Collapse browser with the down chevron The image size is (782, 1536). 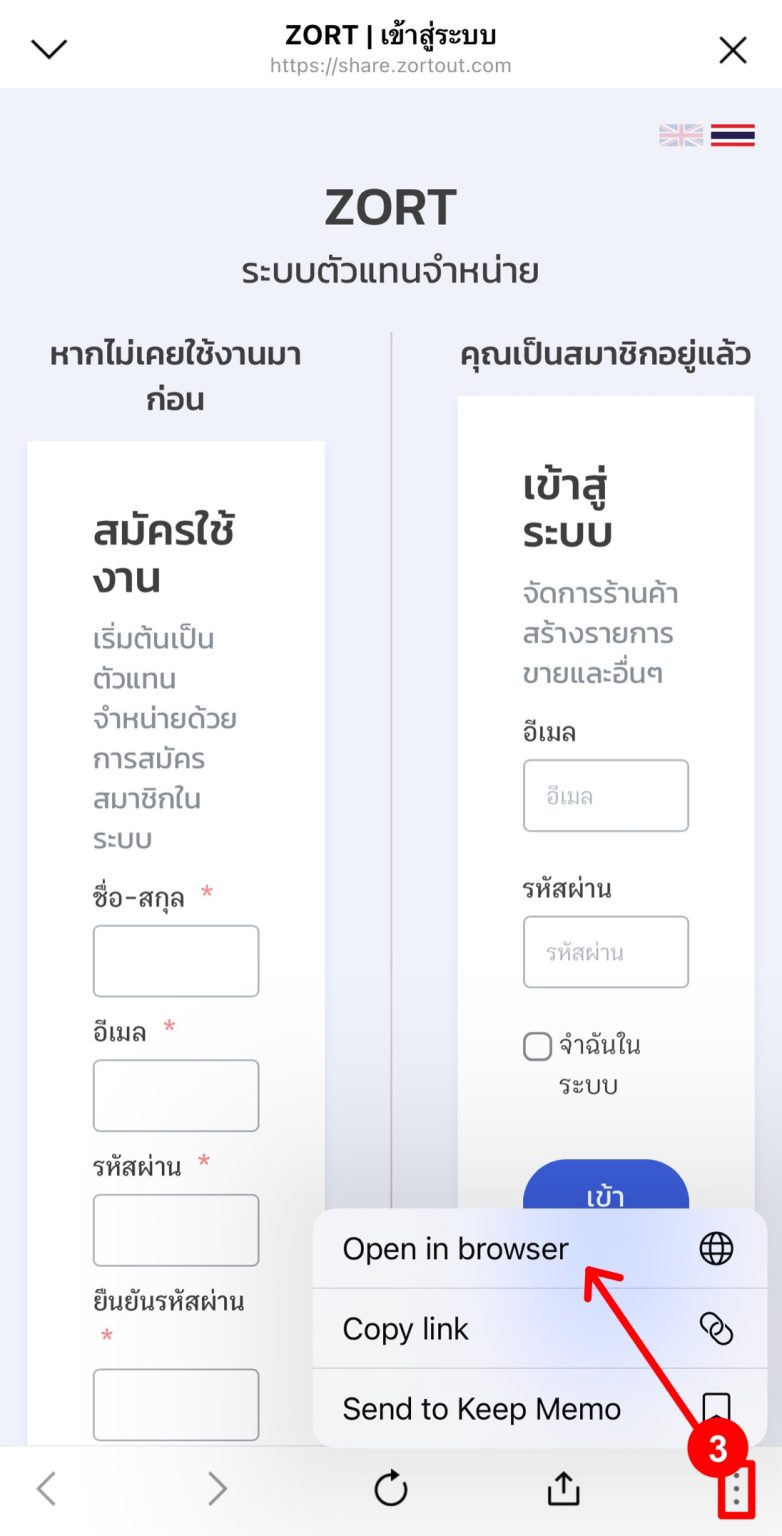[x=49, y=49]
